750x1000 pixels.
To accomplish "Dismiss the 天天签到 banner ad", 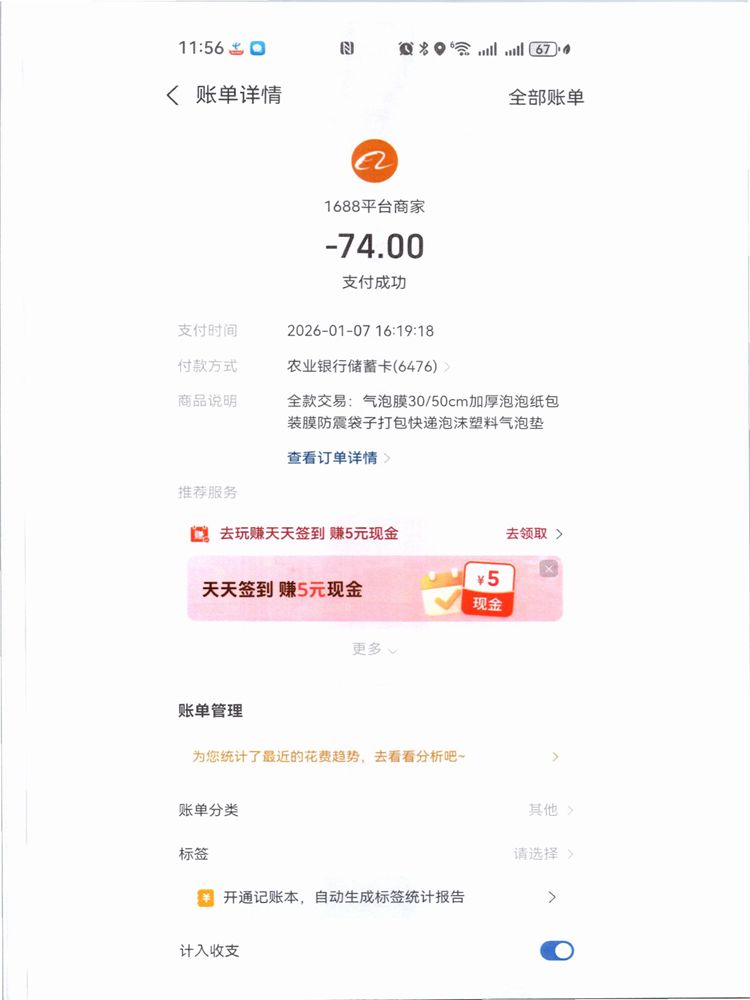I will coord(548,569).
